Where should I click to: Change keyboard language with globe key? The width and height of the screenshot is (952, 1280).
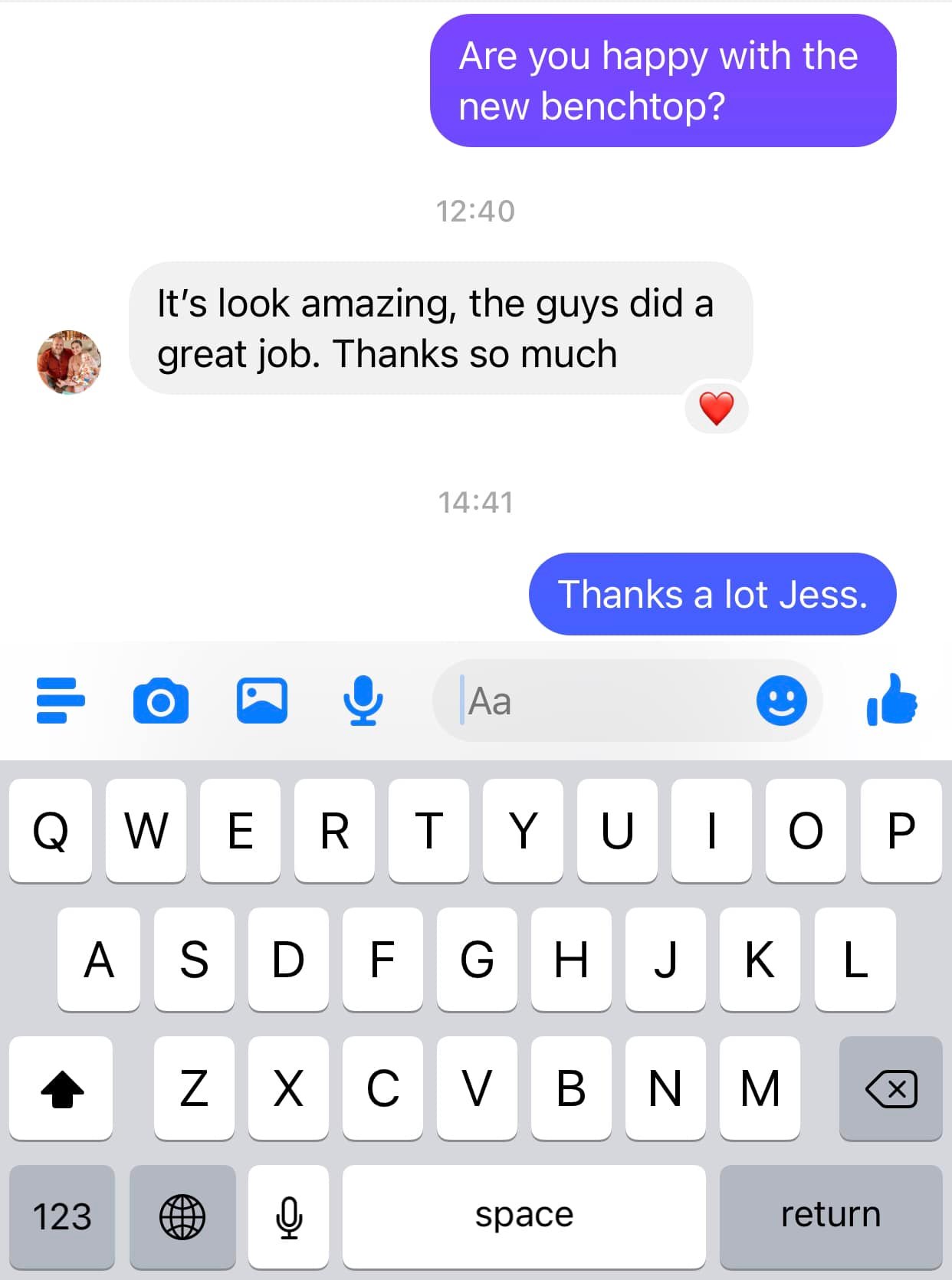(x=182, y=1216)
